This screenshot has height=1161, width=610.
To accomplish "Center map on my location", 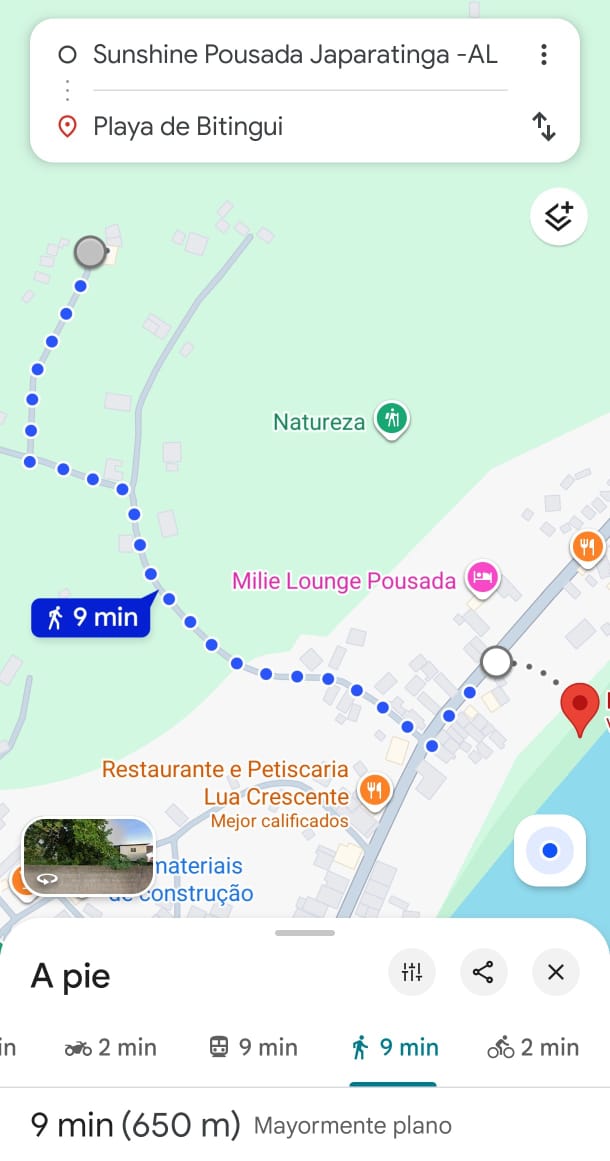I will tap(549, 851).
